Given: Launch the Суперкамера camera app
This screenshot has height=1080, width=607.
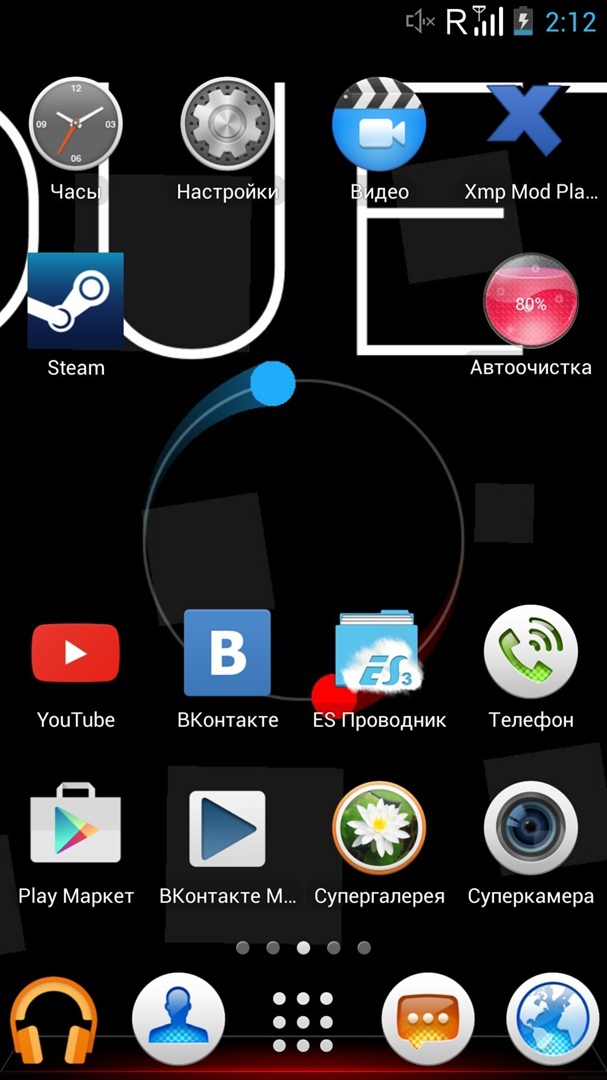Looking at the screenshot, I should (530, 828).
